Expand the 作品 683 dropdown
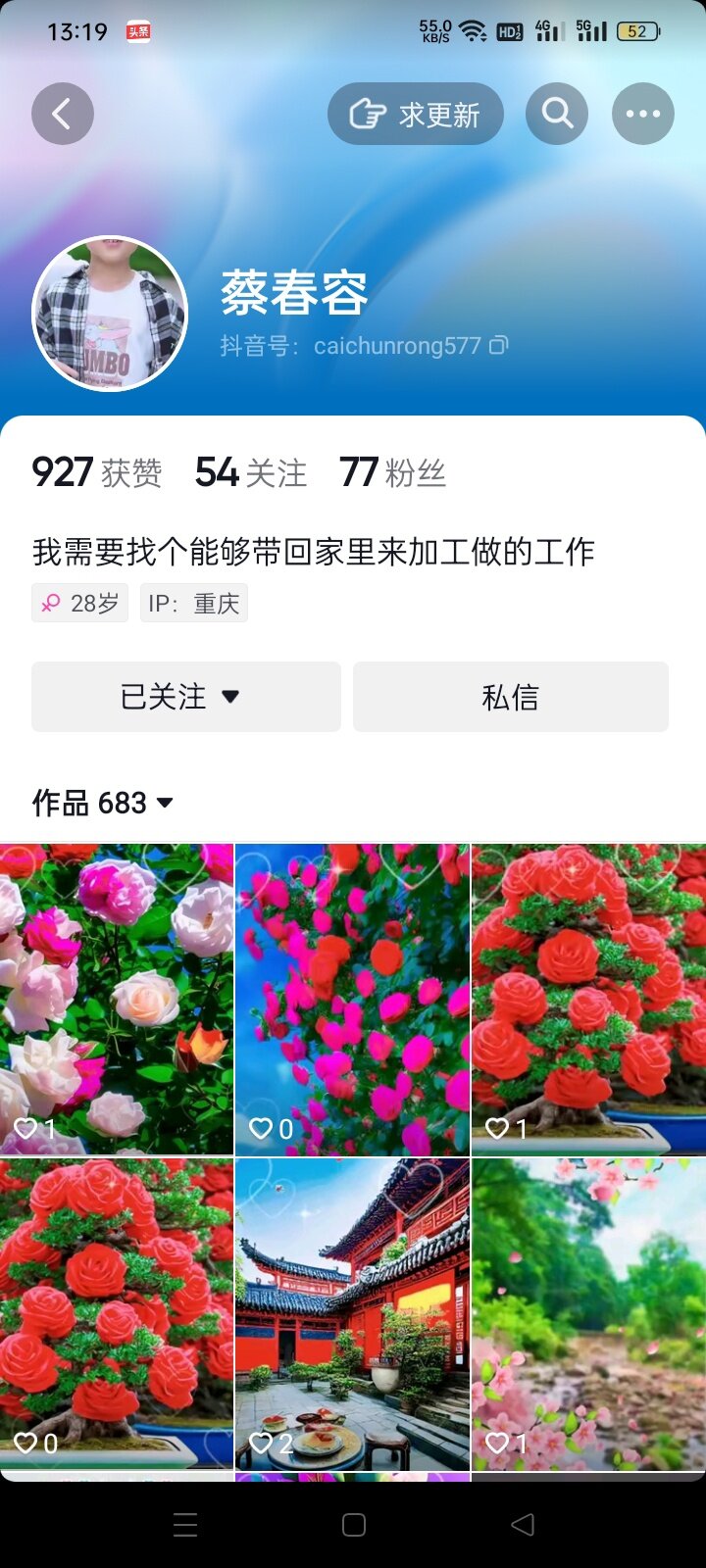The image size is (706, 1568). pos(103,804)
